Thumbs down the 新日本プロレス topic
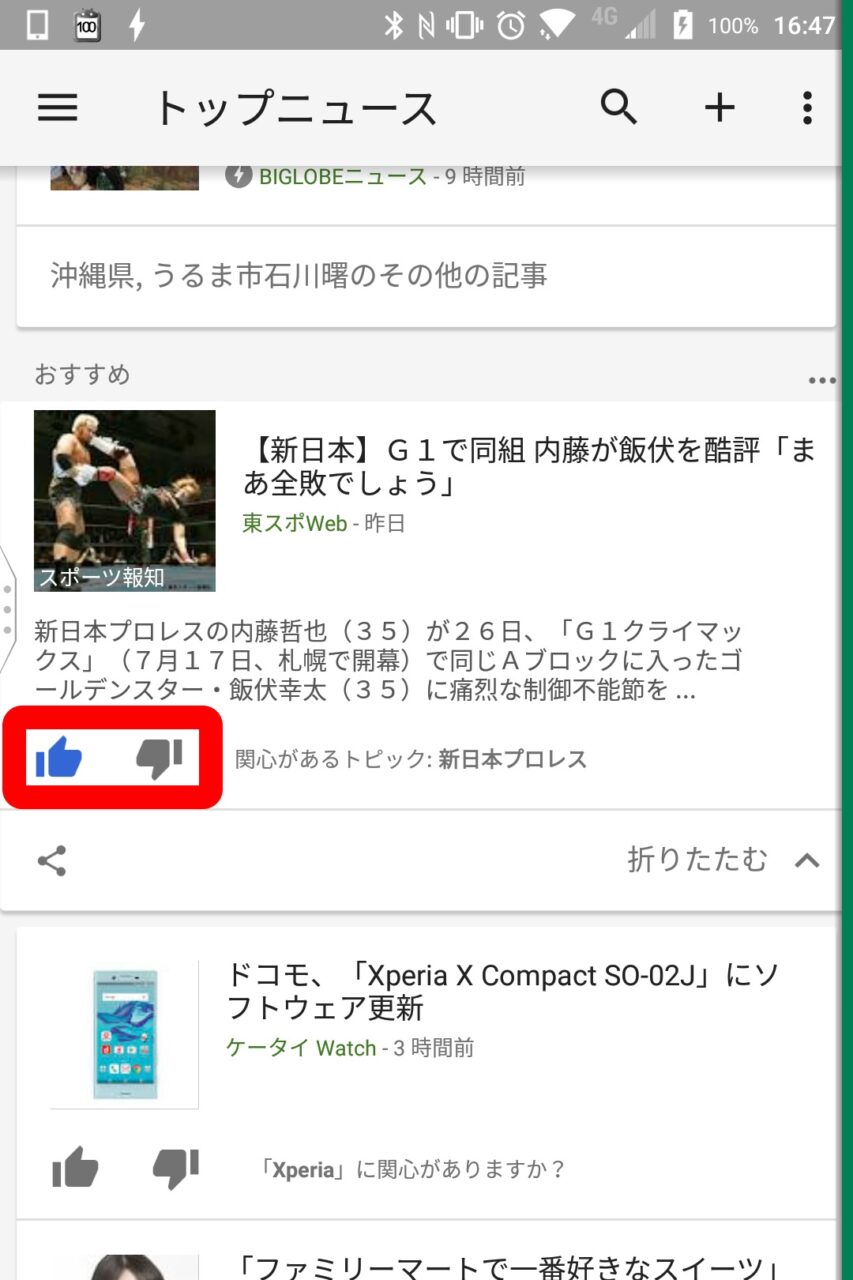The width and height of the screenshot is (853, 1280). pyautogui.click(x=160, y=758)
